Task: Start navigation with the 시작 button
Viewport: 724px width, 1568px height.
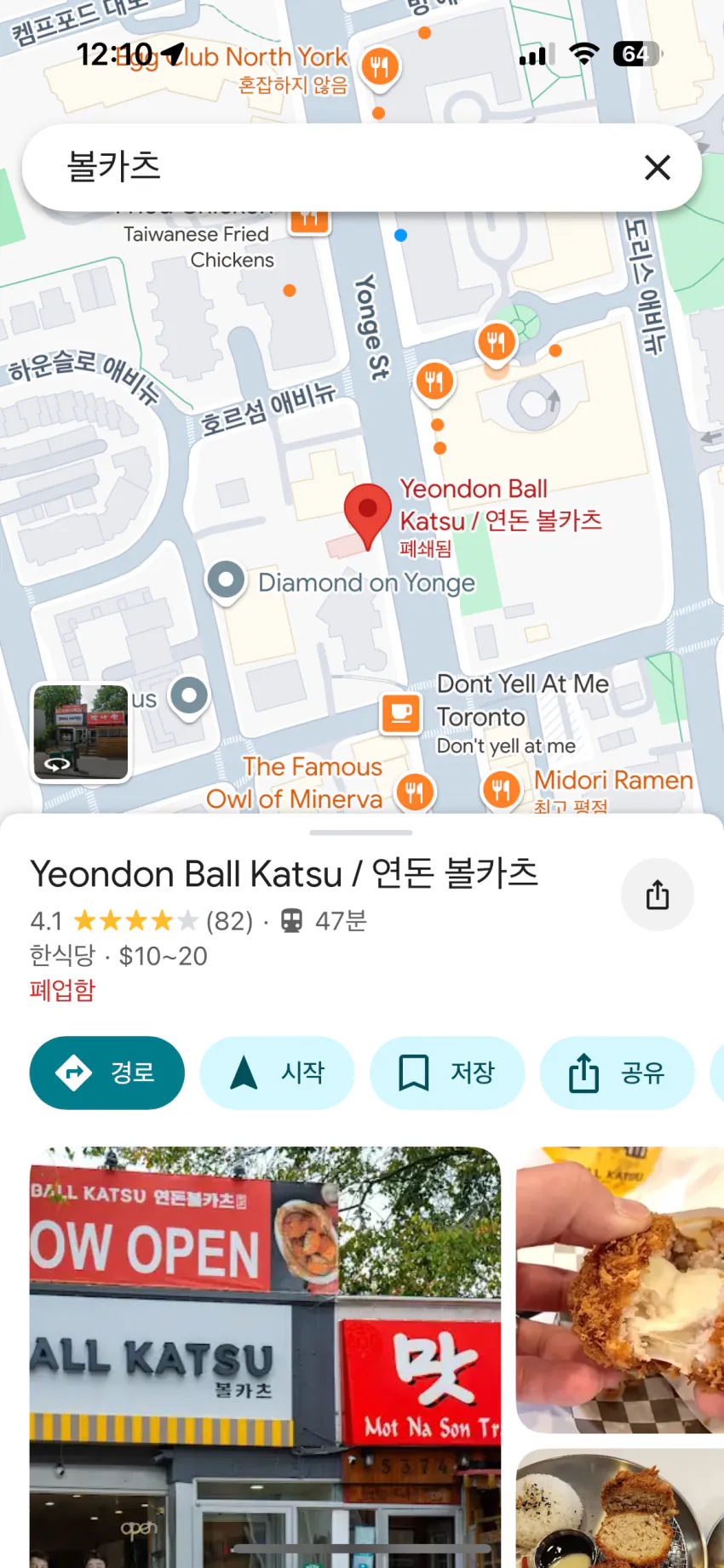Action: click(277, 1073)
